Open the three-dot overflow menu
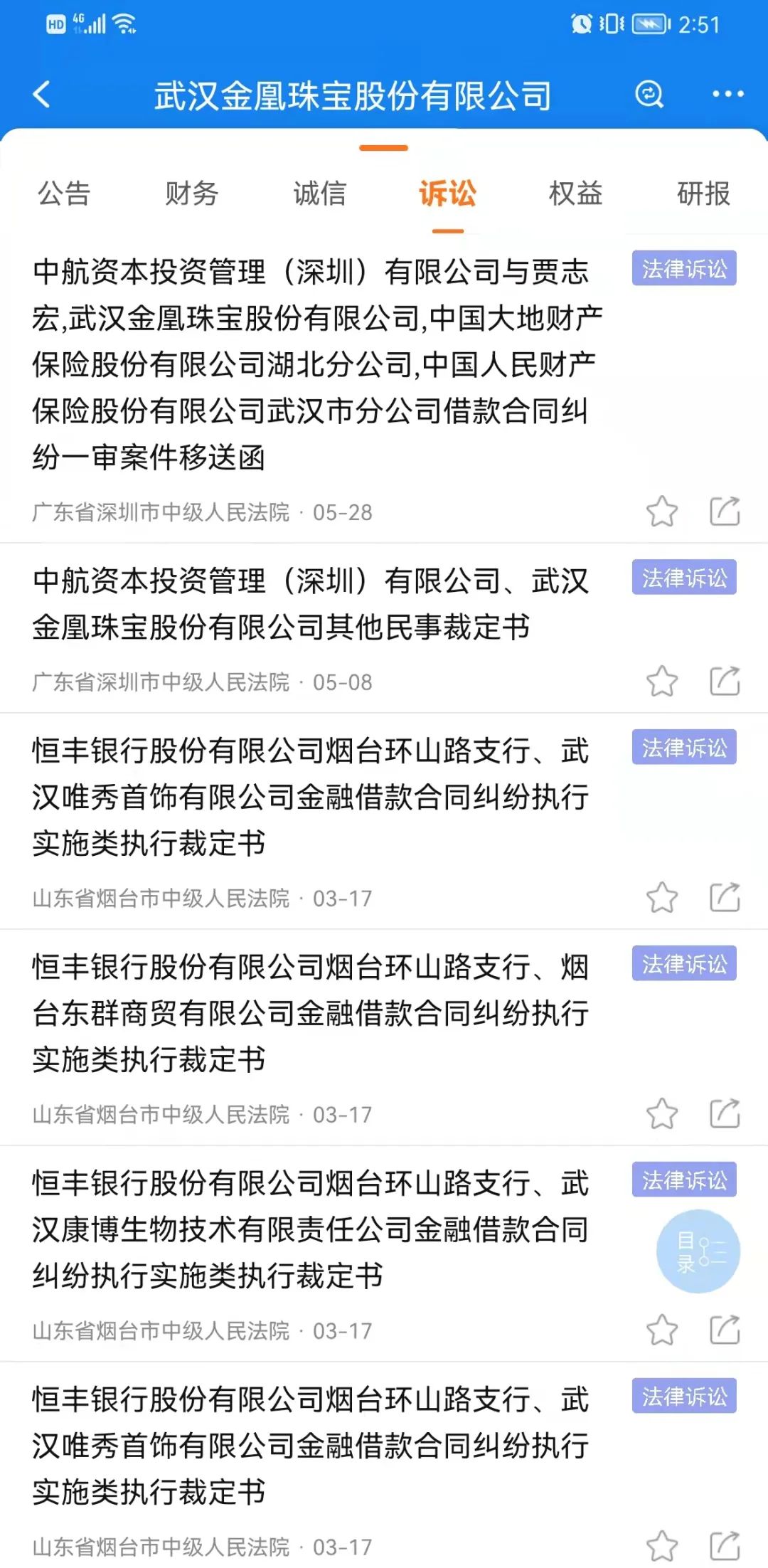 coord(727,94)
